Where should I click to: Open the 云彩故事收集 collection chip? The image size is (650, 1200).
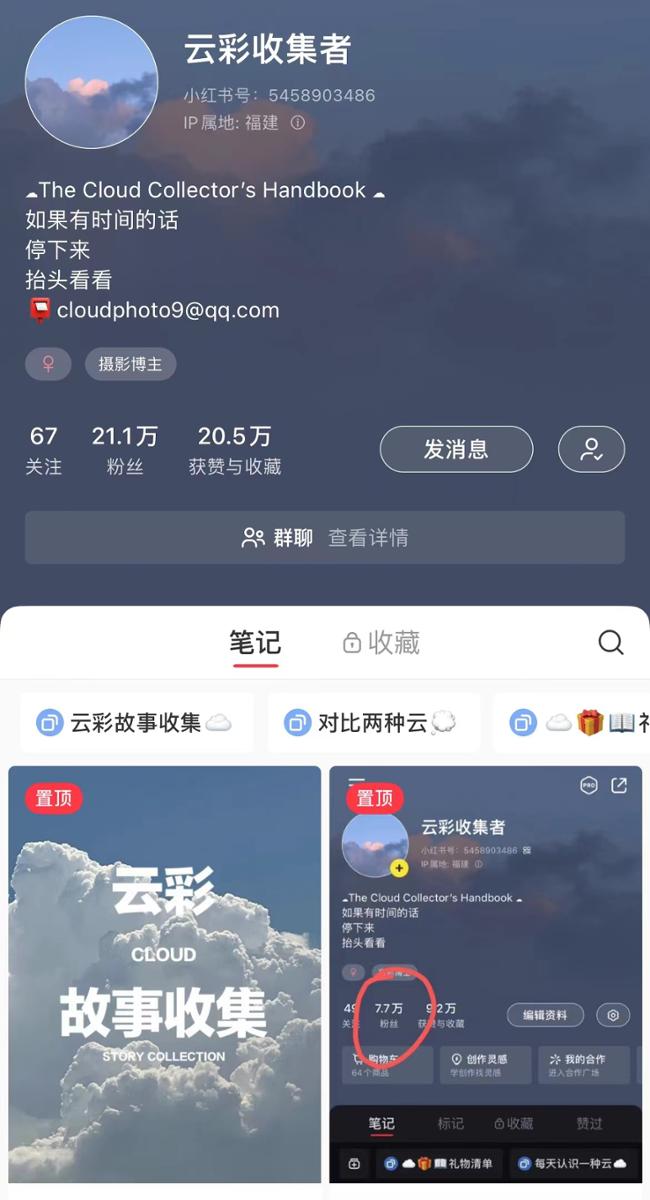(x=136, y=722)
